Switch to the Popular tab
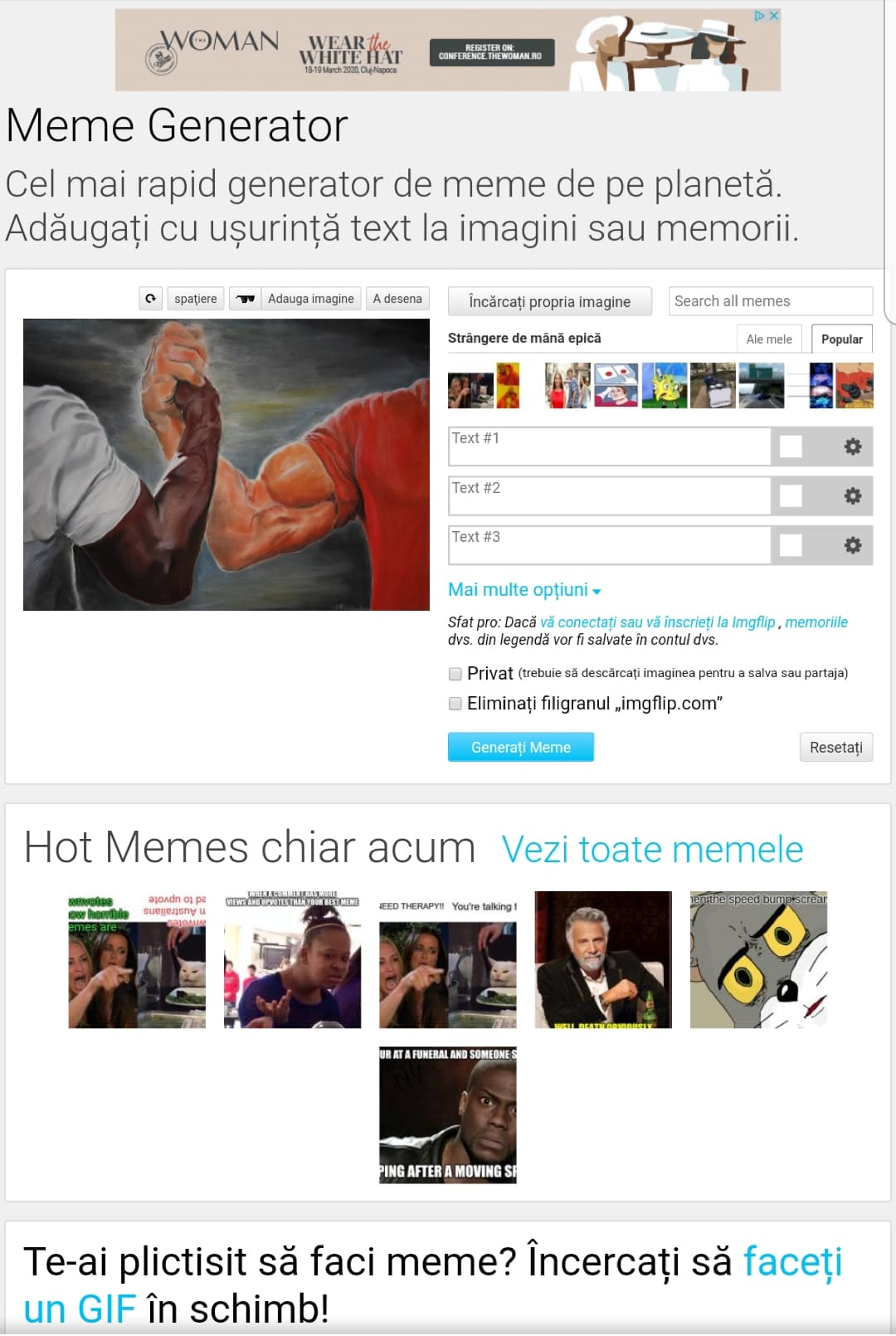Image resolution: width=896 pixels, height=1336 pixels. (841, 339)
